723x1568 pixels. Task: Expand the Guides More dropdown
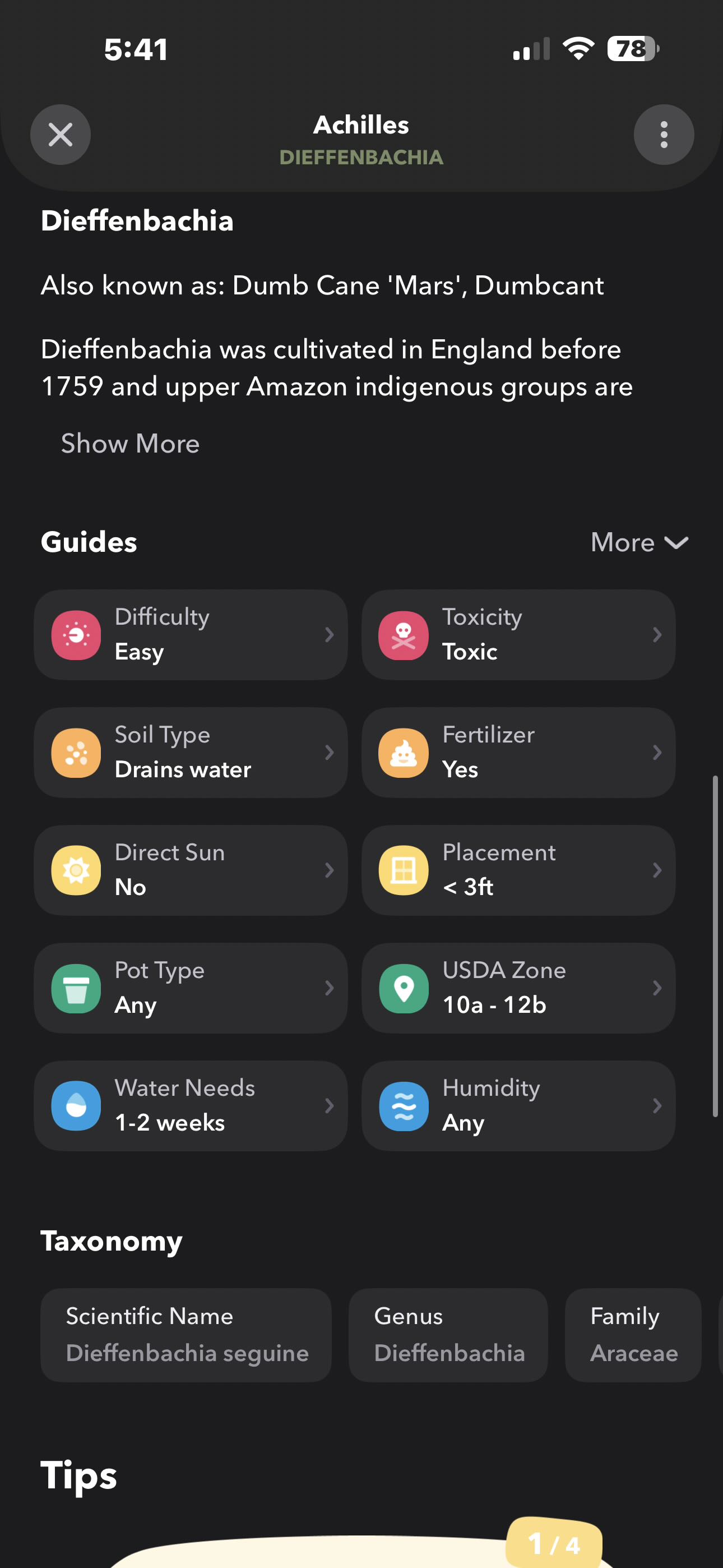click(x=639, y=542)
